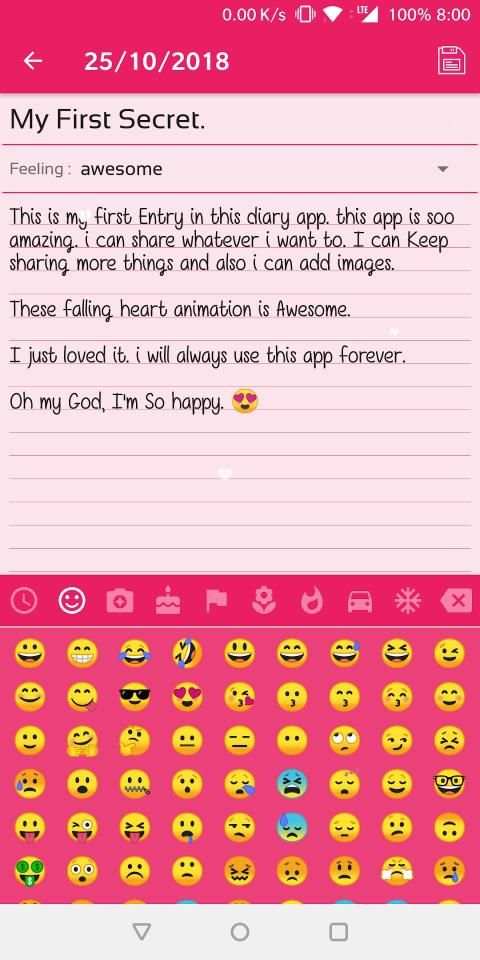Viewport: 480px width, 960px height.
Task: Delete last character with emoji backspace
Action: pyautogui.click(x=456, y=601)
